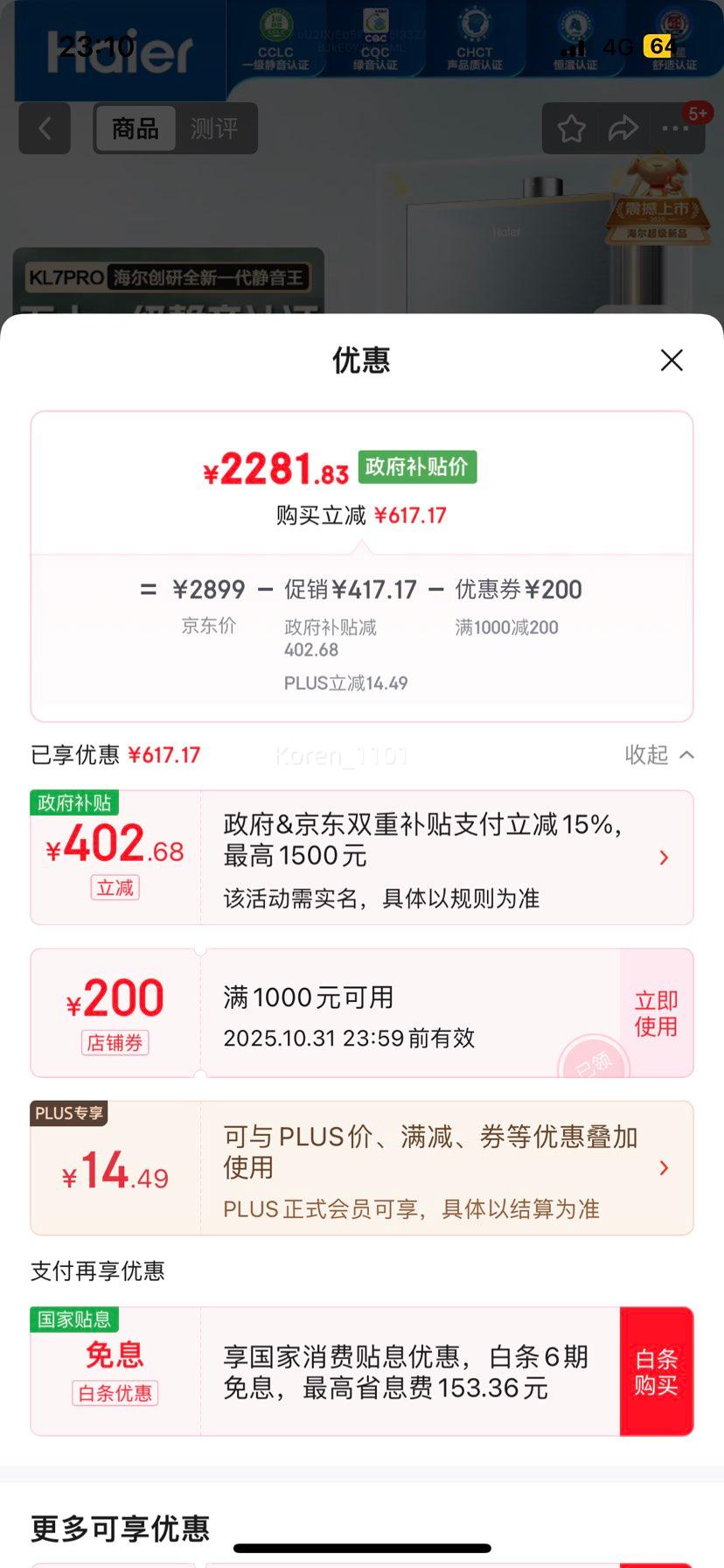The width and height of the screenshot is (724, 1568).
Task: Open the 政府补贴 402.68 discount details
Action: coord(664,857)
